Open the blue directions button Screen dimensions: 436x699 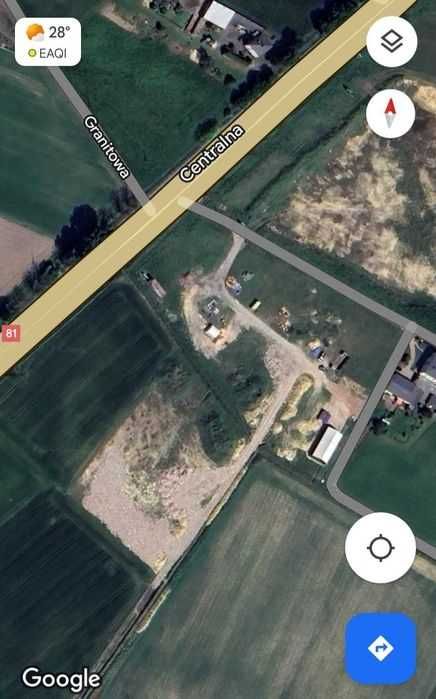pyautogui.click(x=380, y=648)
